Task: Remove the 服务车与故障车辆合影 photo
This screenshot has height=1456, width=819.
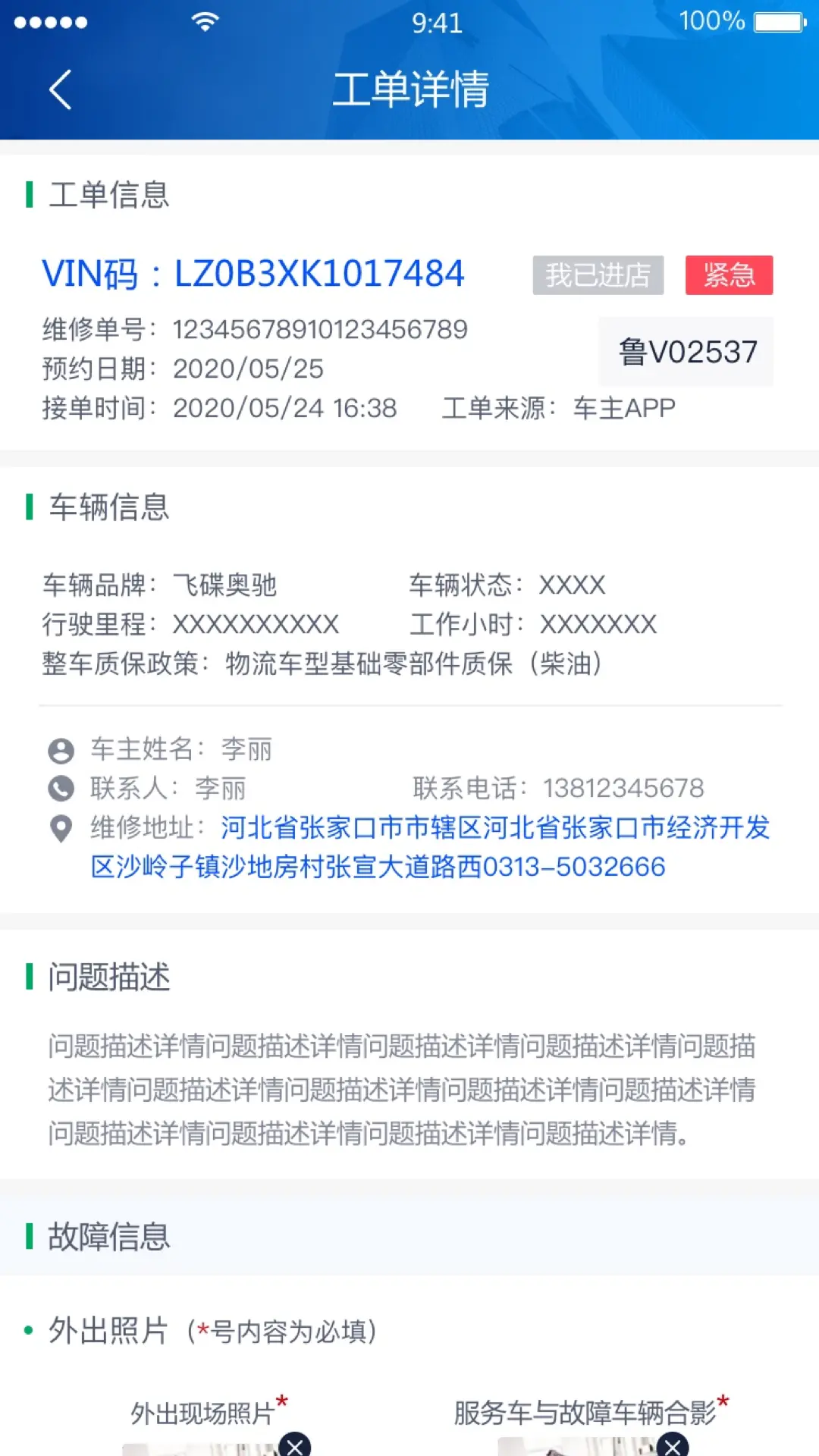Action: pyautogui.click(x=672, y=1445)
